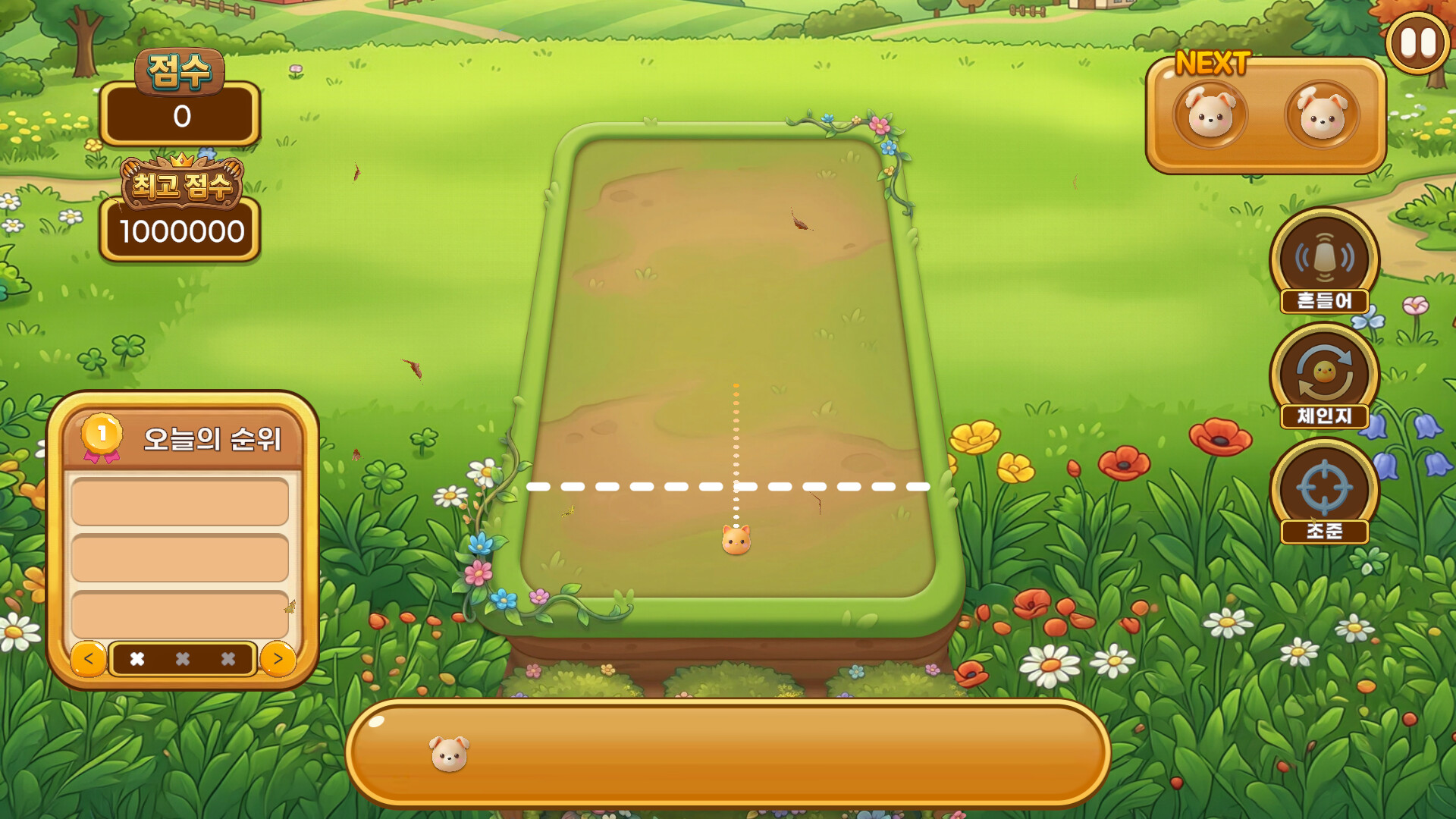Go to previous ranking page
The image size is (1456, 819).
[x=89, y=658]
